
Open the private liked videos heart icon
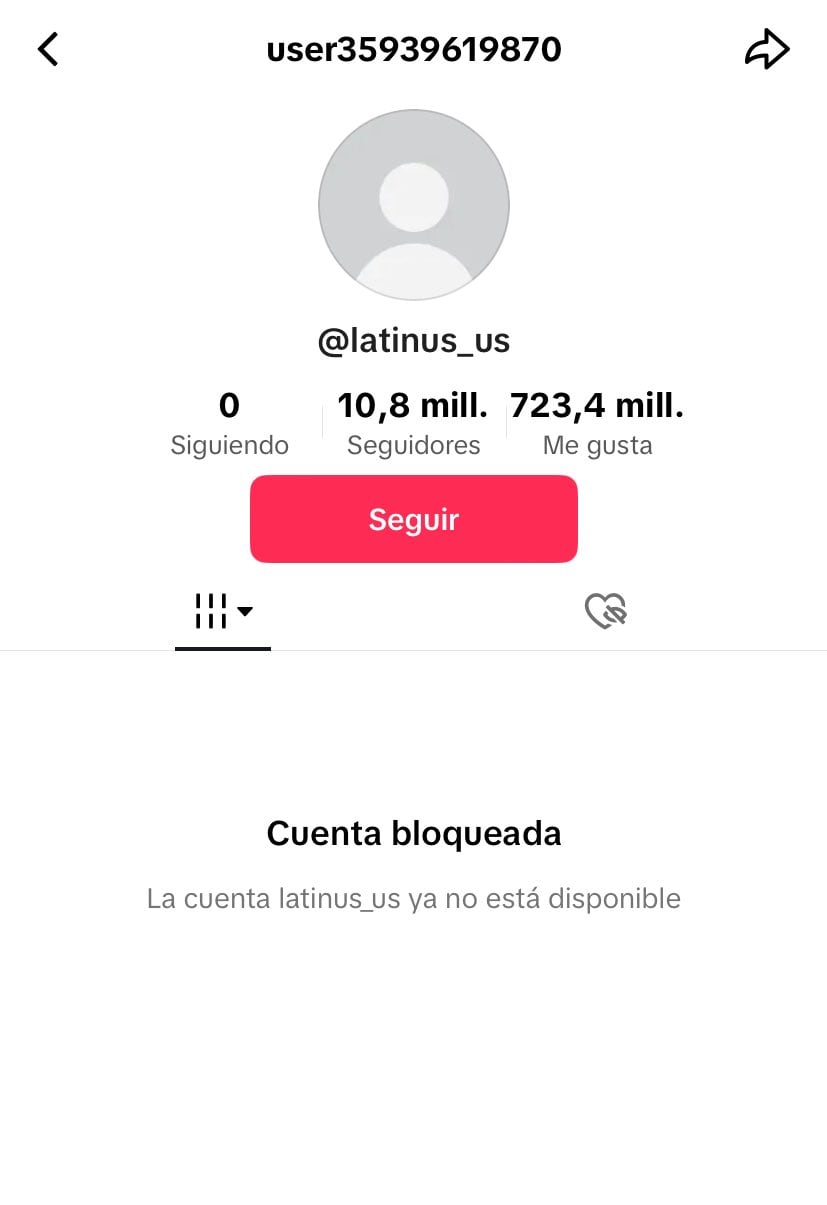(605, 608)
